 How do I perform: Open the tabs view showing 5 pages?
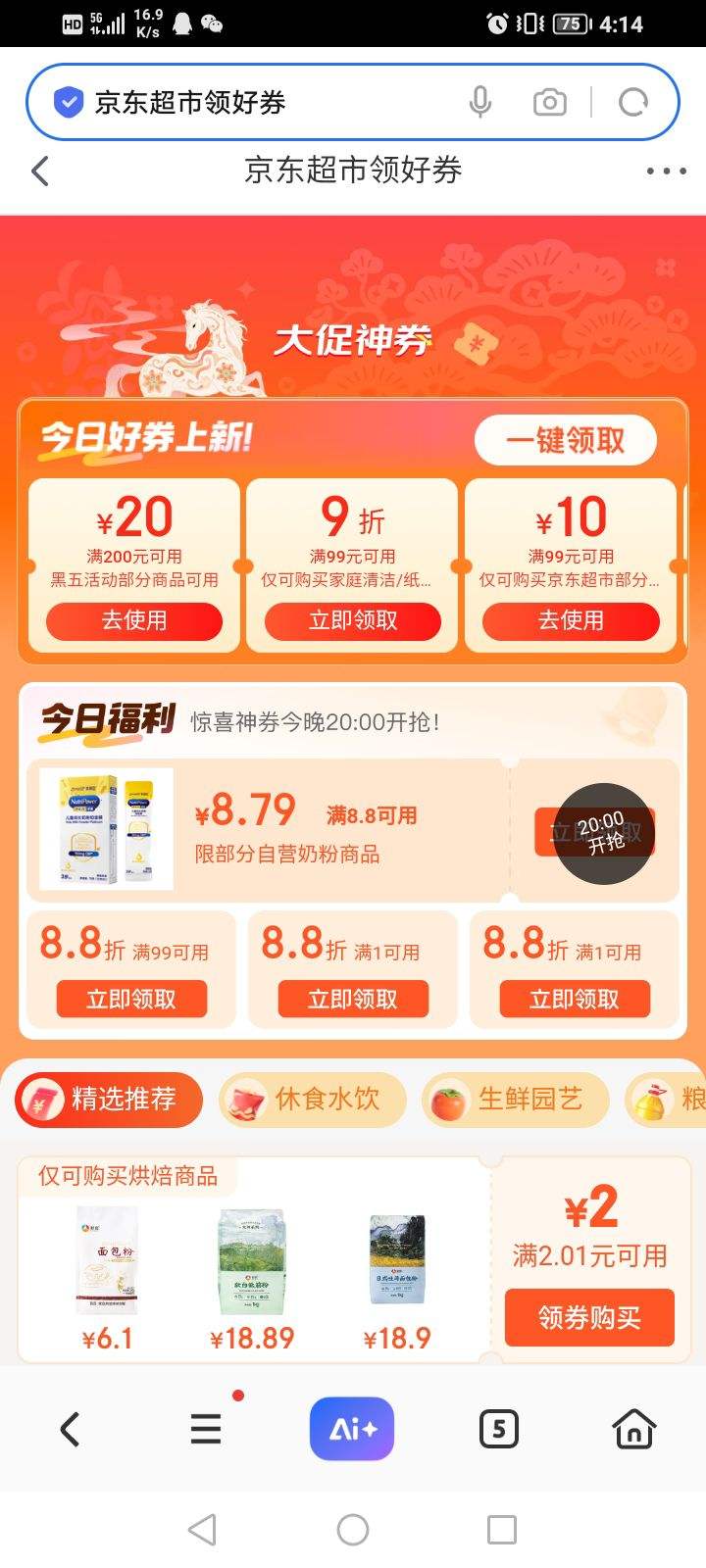click(498, 1429)
